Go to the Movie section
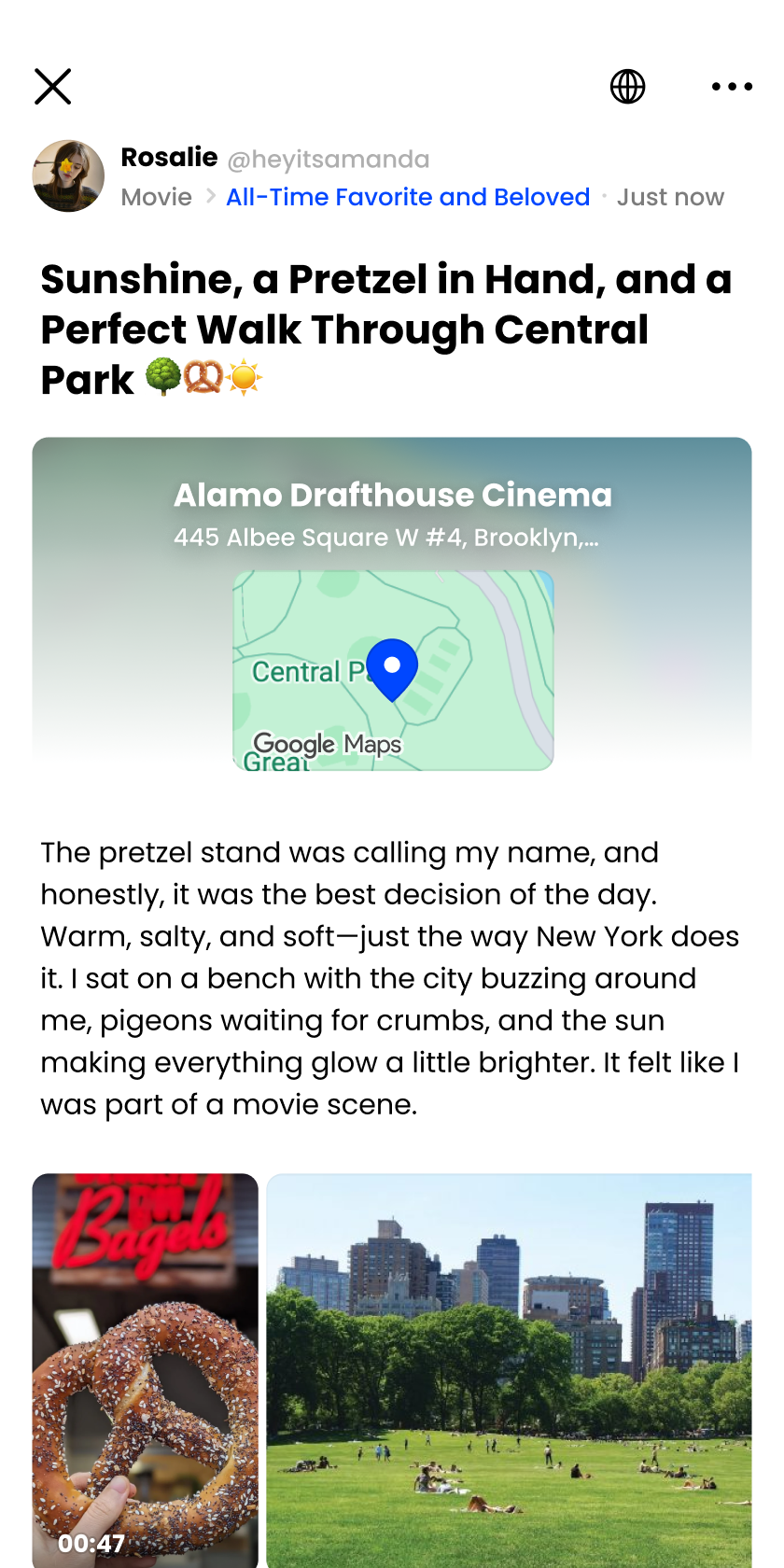Screen dimensions: 784x1568 coord(156,197)
